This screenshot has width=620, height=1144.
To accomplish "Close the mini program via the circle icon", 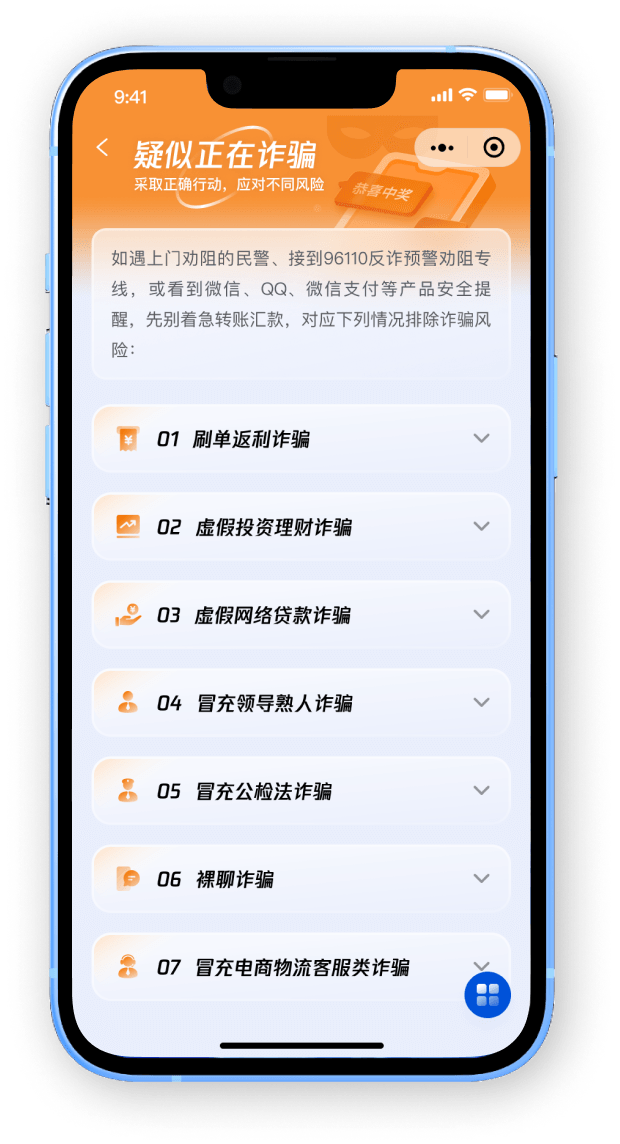I will (493, 147).
